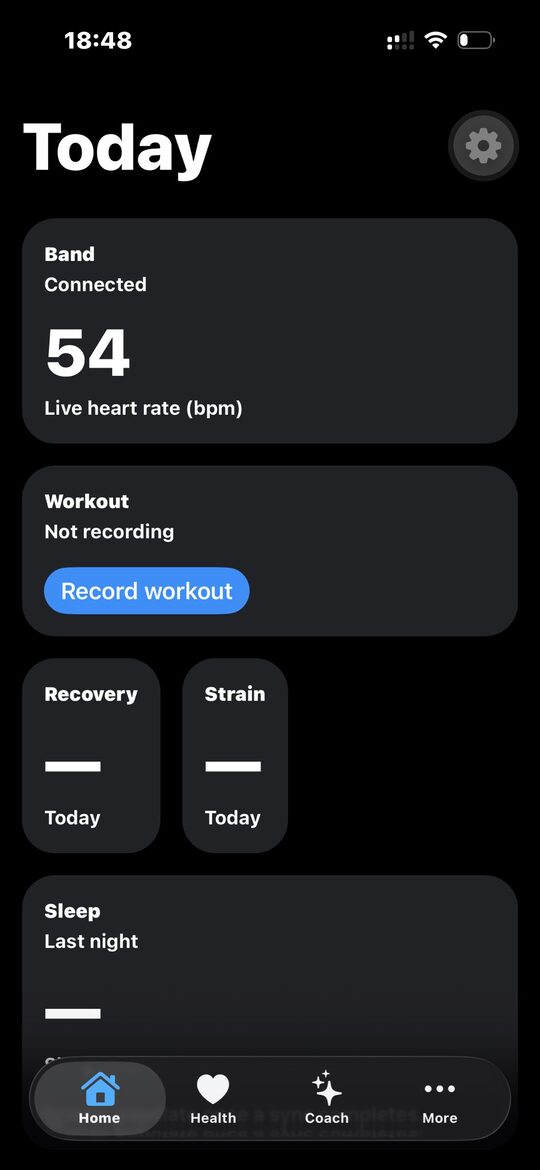Go to the Coach tab
The height and width of the screenshot is (1170, 540).
coord(327,1098)
